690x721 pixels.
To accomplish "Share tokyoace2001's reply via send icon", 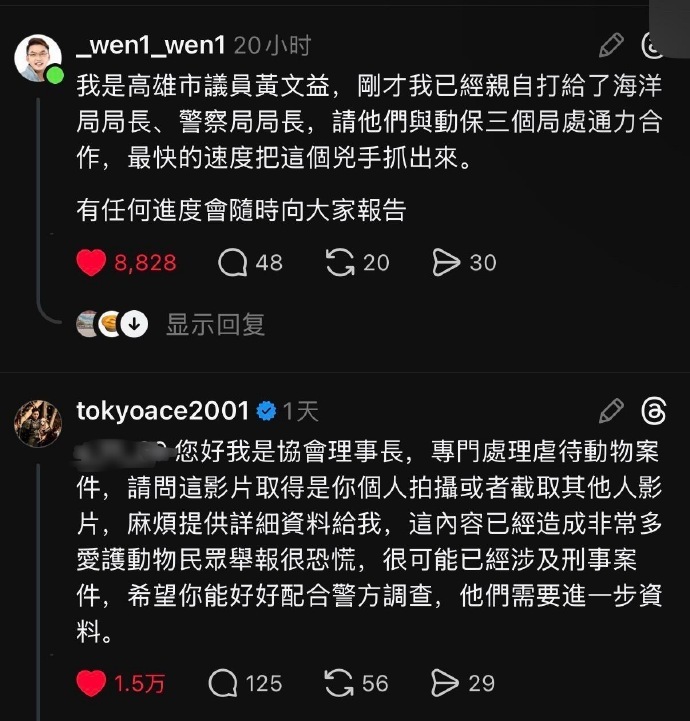I will tap(446, 684).
